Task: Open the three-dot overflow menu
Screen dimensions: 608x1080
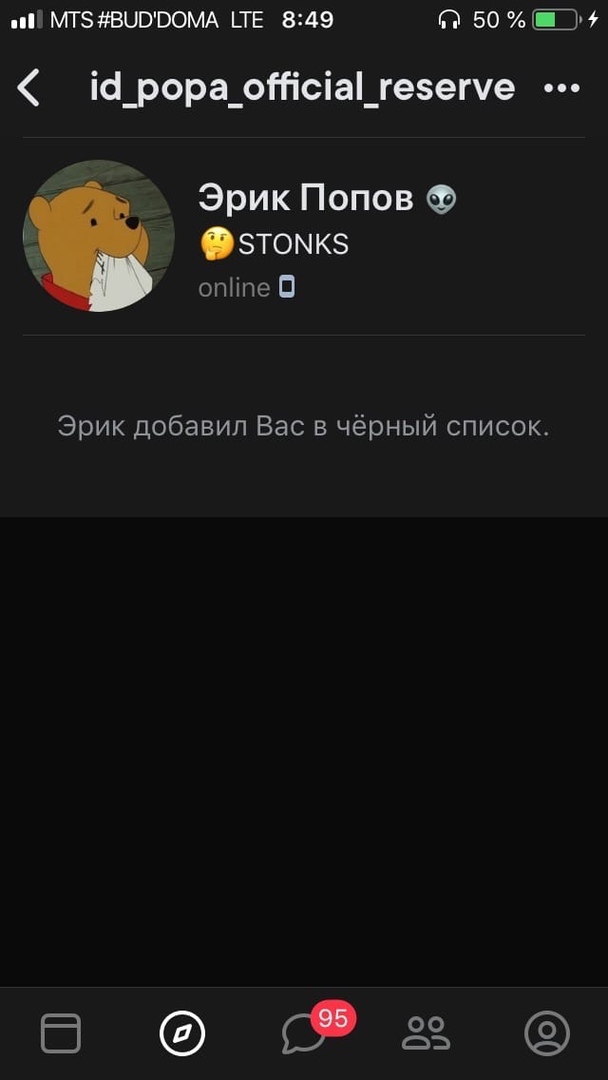Action: [x=561, y=88]
